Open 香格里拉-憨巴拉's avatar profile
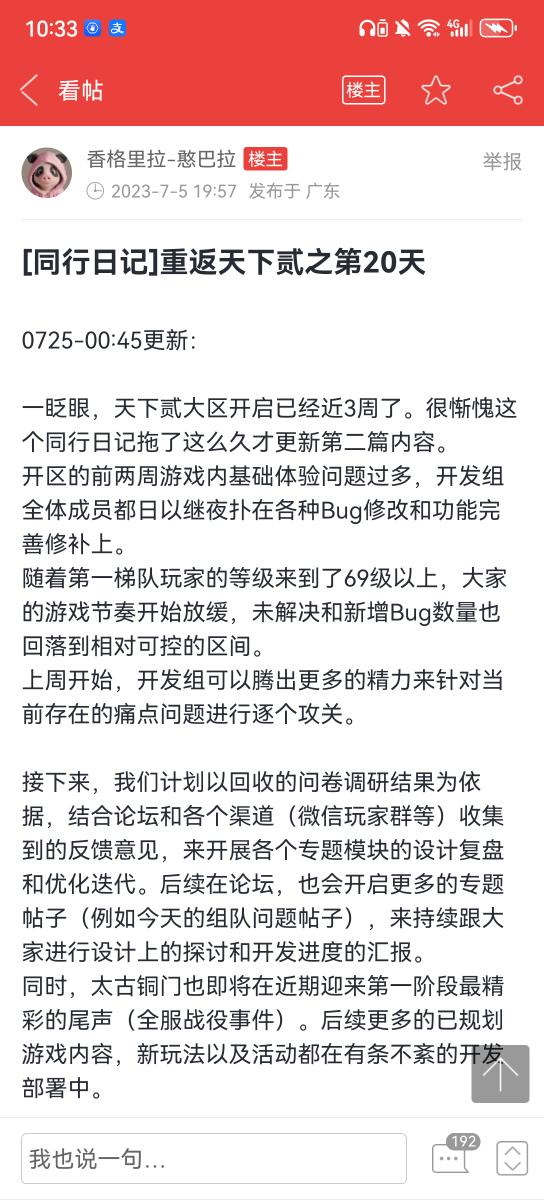 [47, 173]
